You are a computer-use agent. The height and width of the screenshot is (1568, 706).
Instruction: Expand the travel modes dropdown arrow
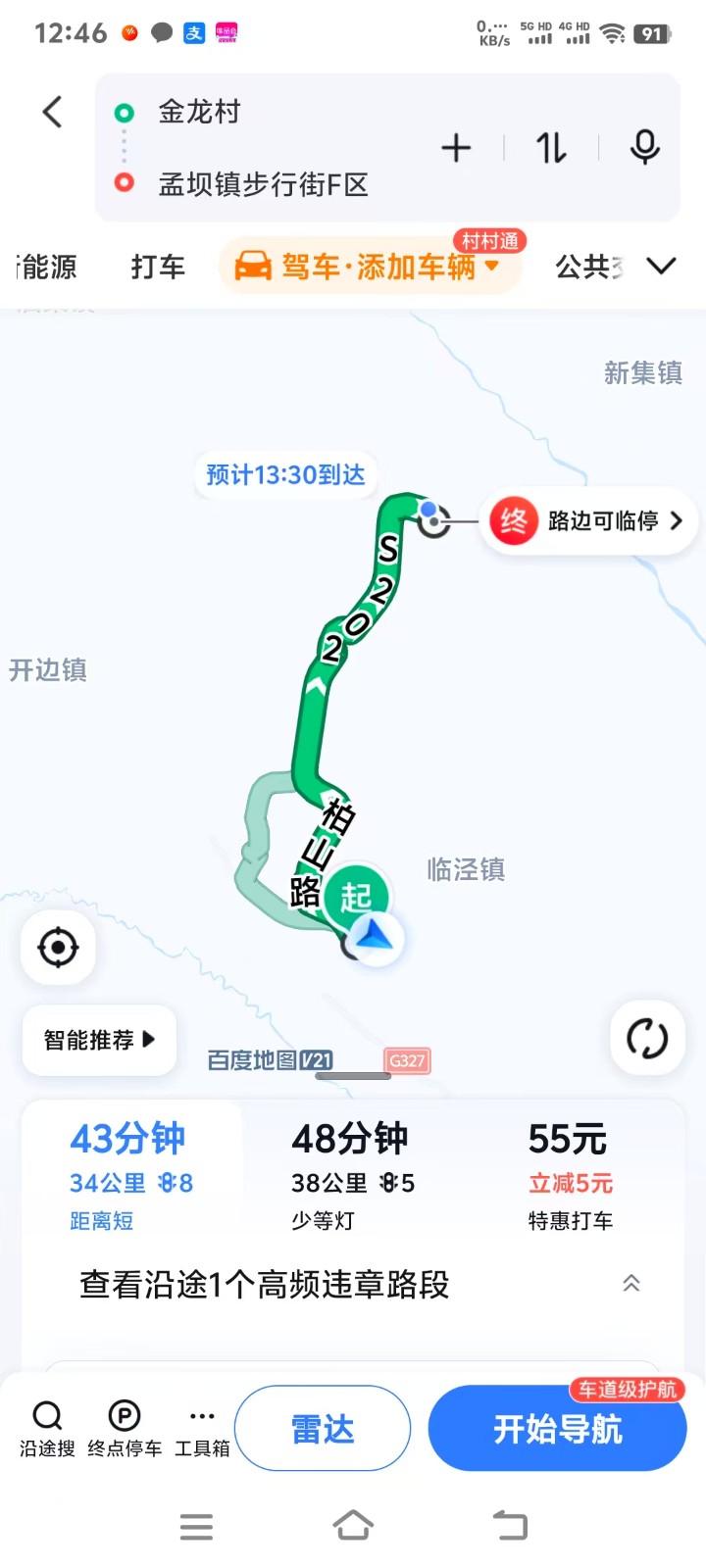pos(662,267)
